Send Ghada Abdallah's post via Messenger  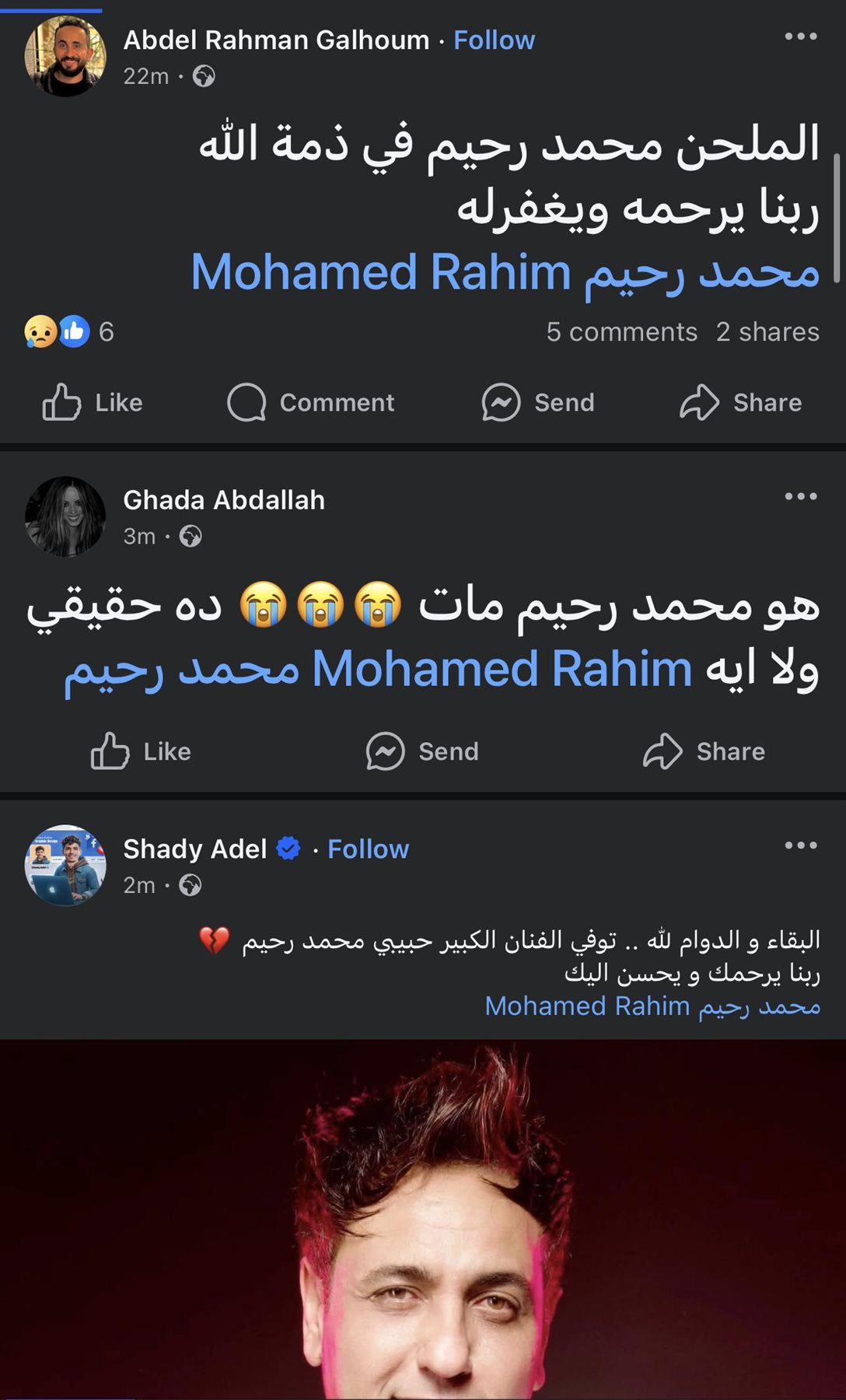[x=423, y=751]
